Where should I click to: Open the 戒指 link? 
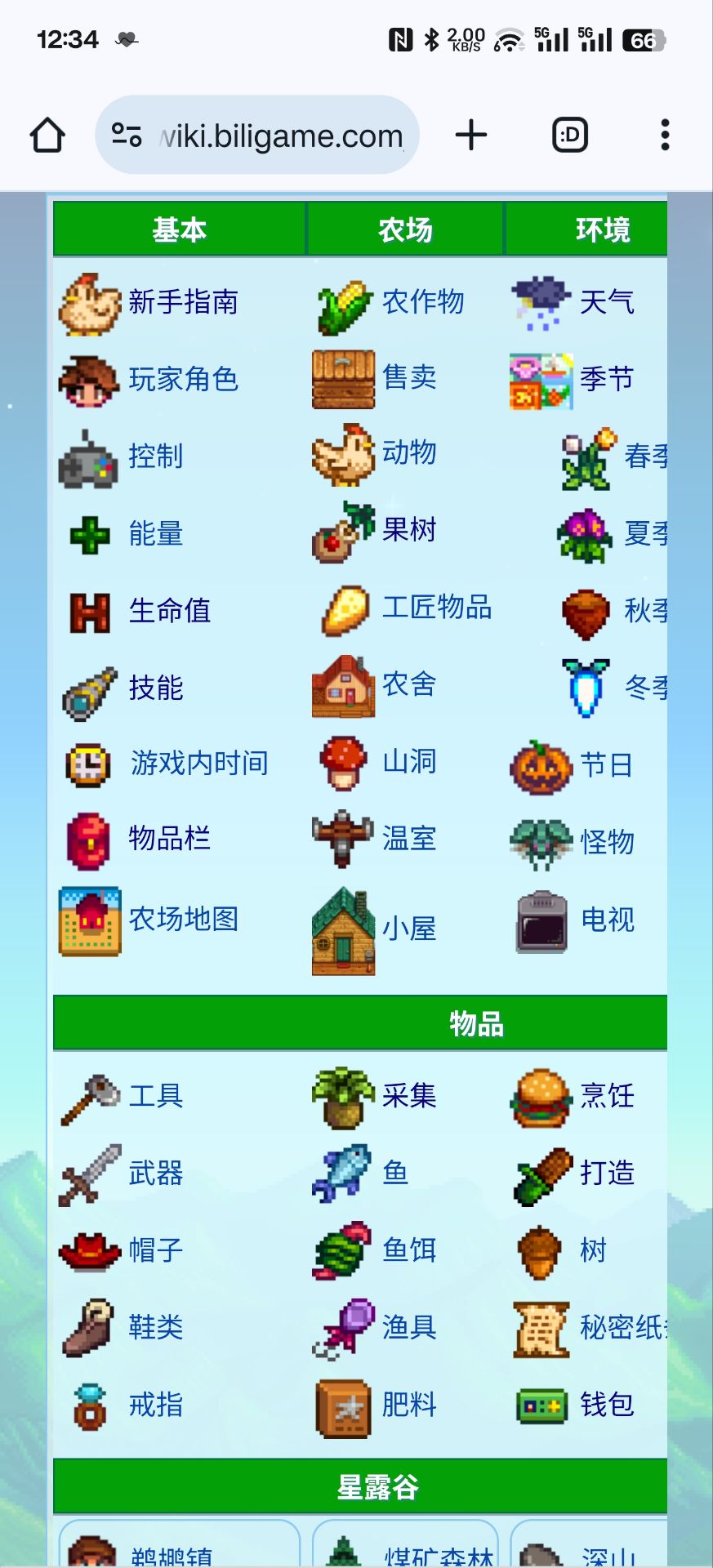pyautogui.click(x=156, y=1405)
